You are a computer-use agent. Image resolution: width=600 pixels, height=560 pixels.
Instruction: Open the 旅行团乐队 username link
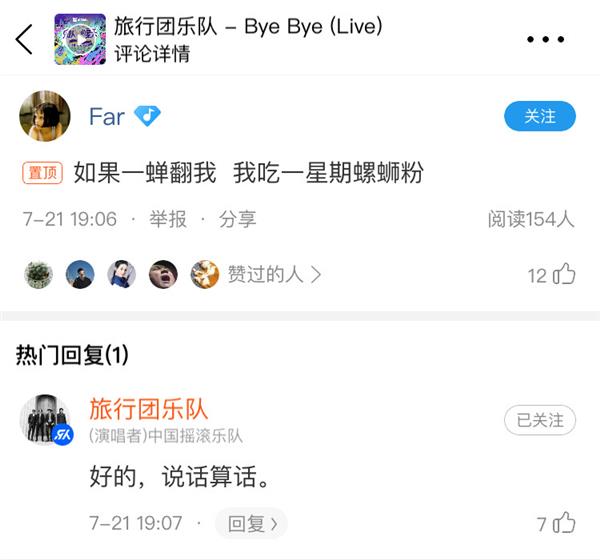[x=148, y=408]
